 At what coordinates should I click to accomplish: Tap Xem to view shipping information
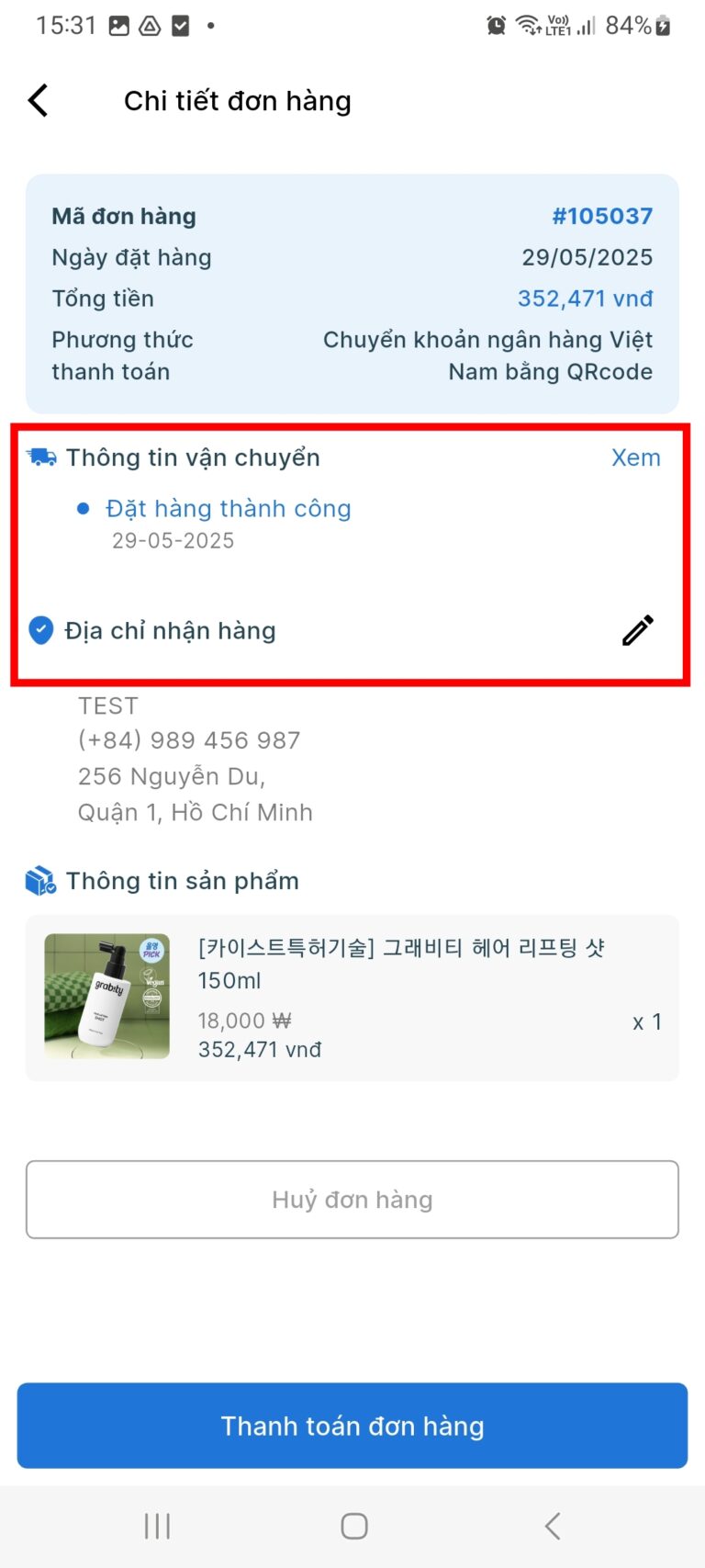coord(635,457)
